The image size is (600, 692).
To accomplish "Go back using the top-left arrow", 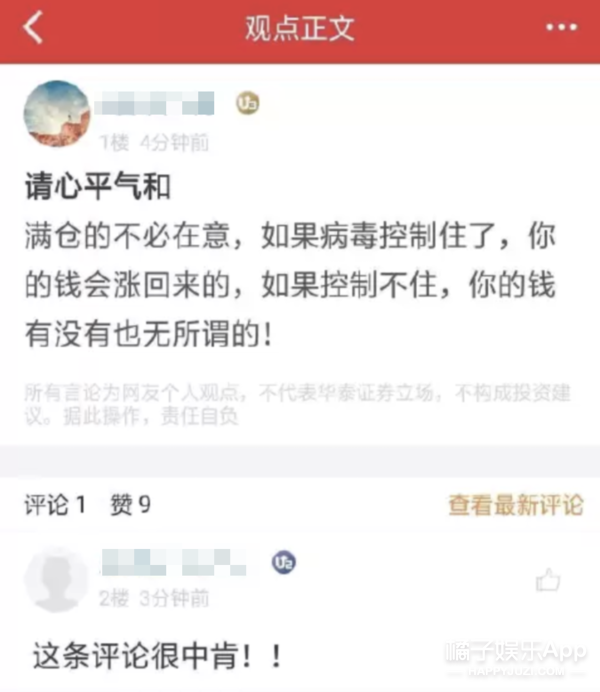I will click(x=34, y=28).
